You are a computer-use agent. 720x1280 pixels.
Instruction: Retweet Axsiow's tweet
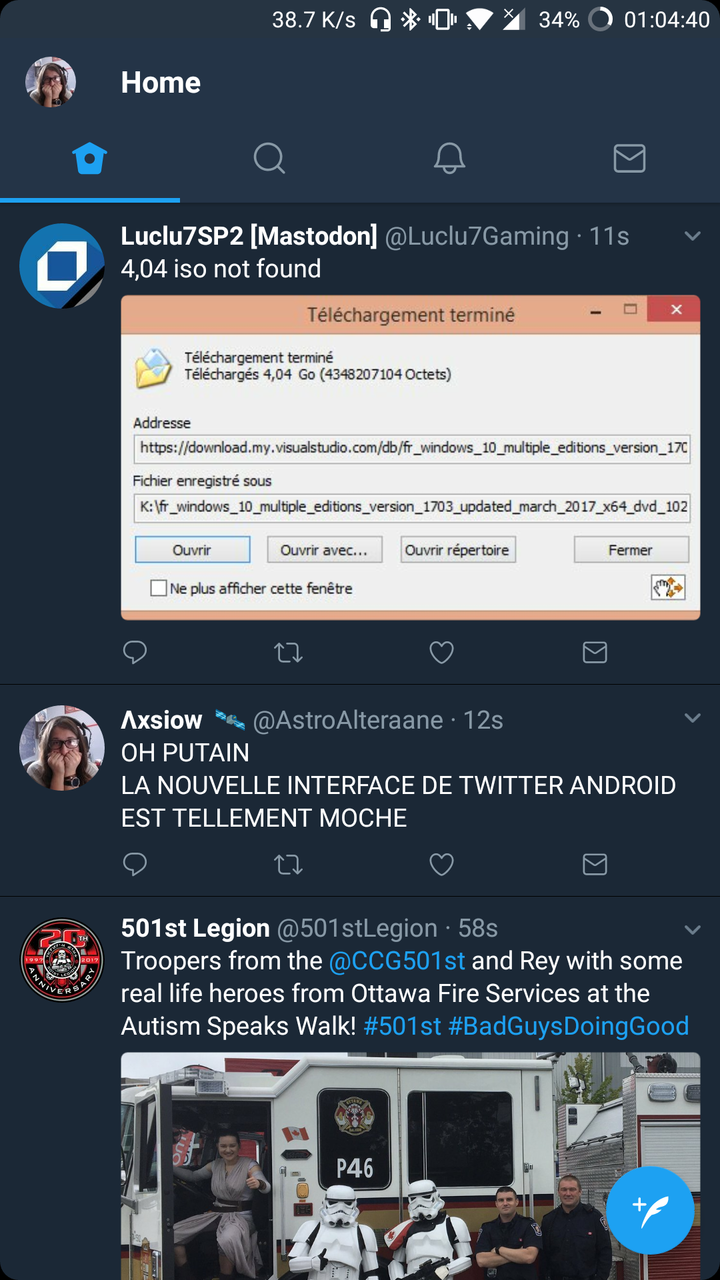[x=288, y=864]
